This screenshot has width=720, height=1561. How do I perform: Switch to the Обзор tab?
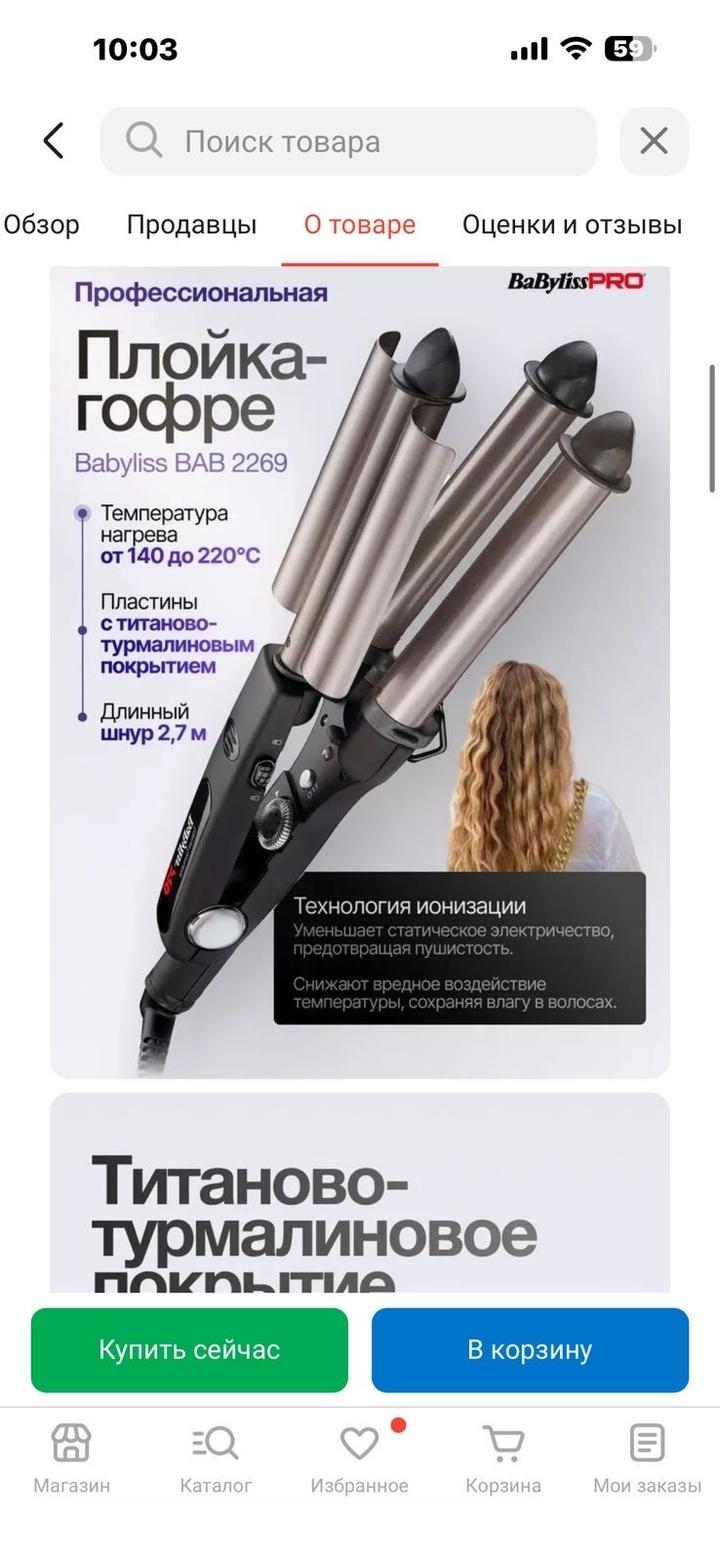pyautogui.click(x=41, y=225)
